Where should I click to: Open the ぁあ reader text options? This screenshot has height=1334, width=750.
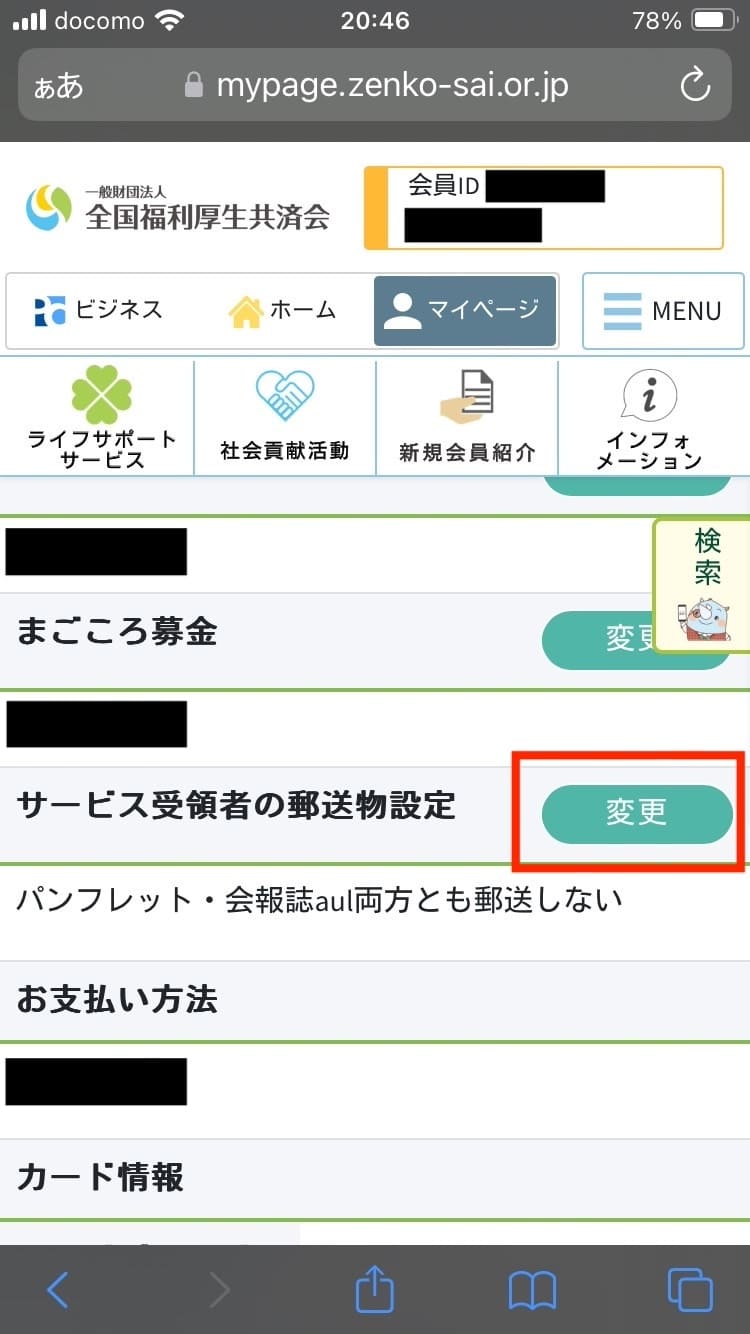pos(59,86)
